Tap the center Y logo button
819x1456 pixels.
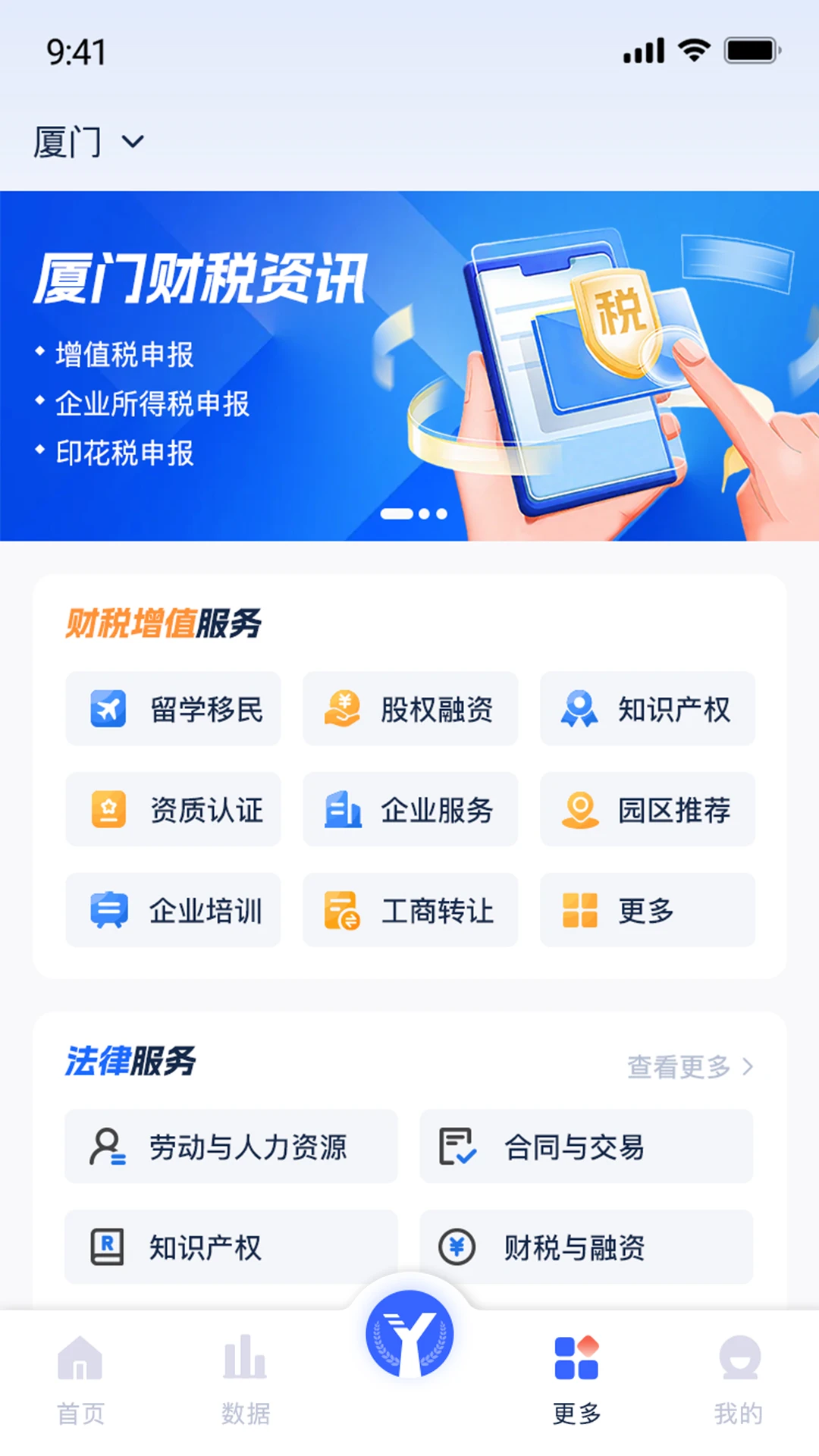coord(409,1335)
